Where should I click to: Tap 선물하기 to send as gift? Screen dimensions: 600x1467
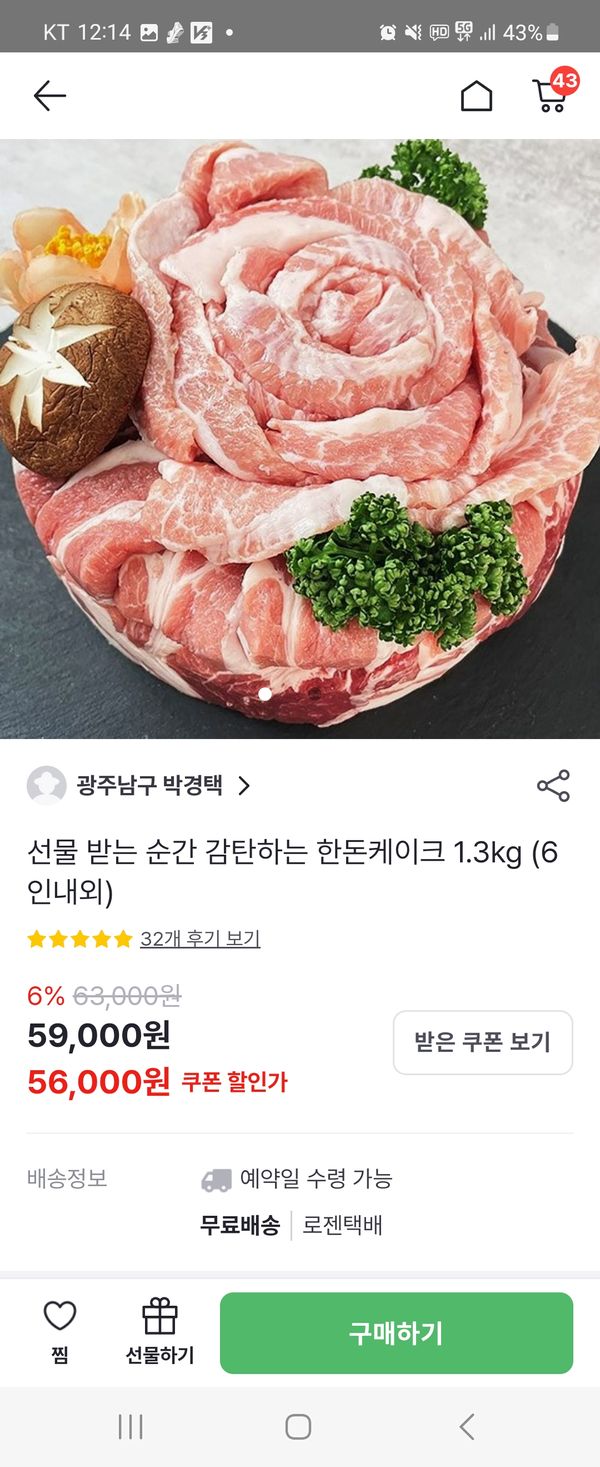pyautogui.click(x=160, y=1331)
